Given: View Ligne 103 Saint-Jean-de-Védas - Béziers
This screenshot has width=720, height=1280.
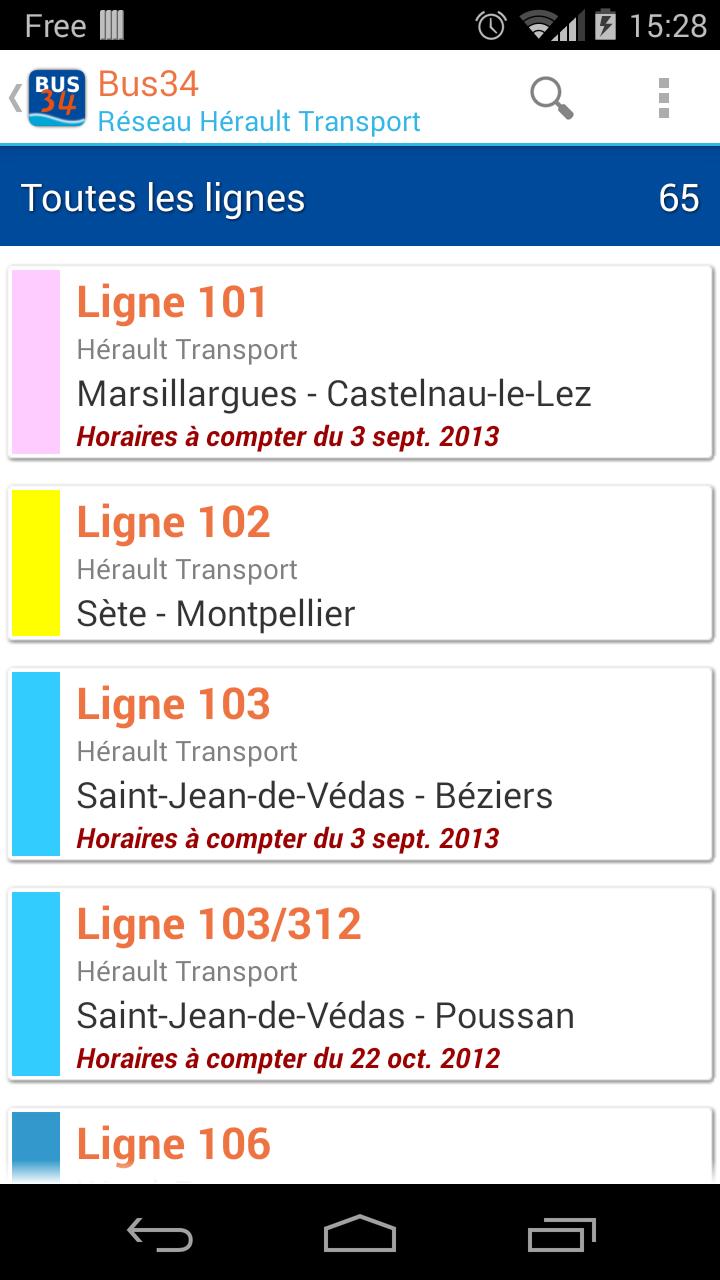Looking at the screenshot, I should tap(360, 764).
